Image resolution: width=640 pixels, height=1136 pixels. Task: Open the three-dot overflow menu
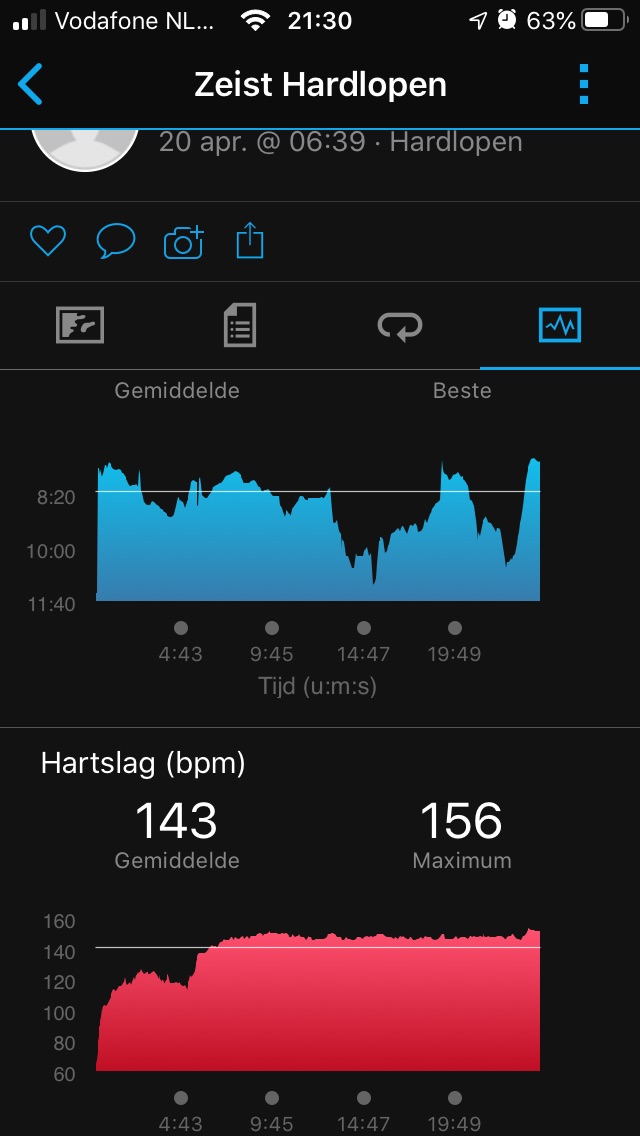tap(585, 85)
